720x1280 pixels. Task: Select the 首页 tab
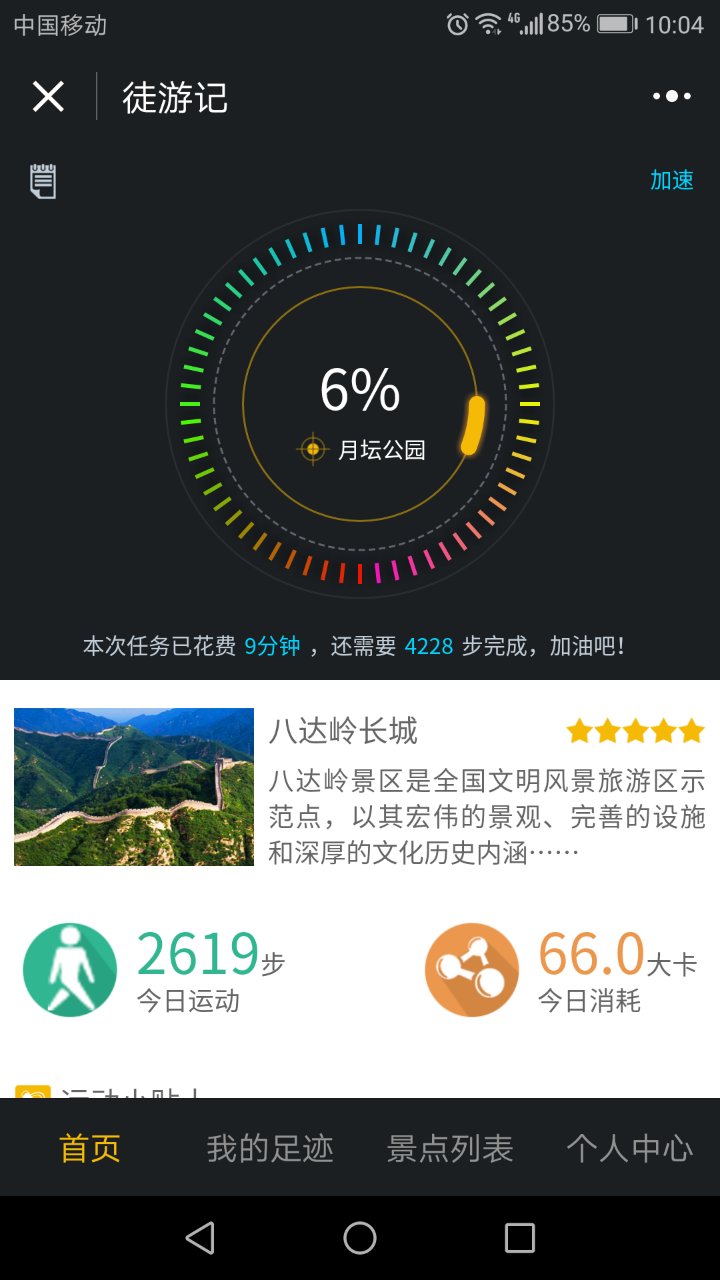(90, 1148)
